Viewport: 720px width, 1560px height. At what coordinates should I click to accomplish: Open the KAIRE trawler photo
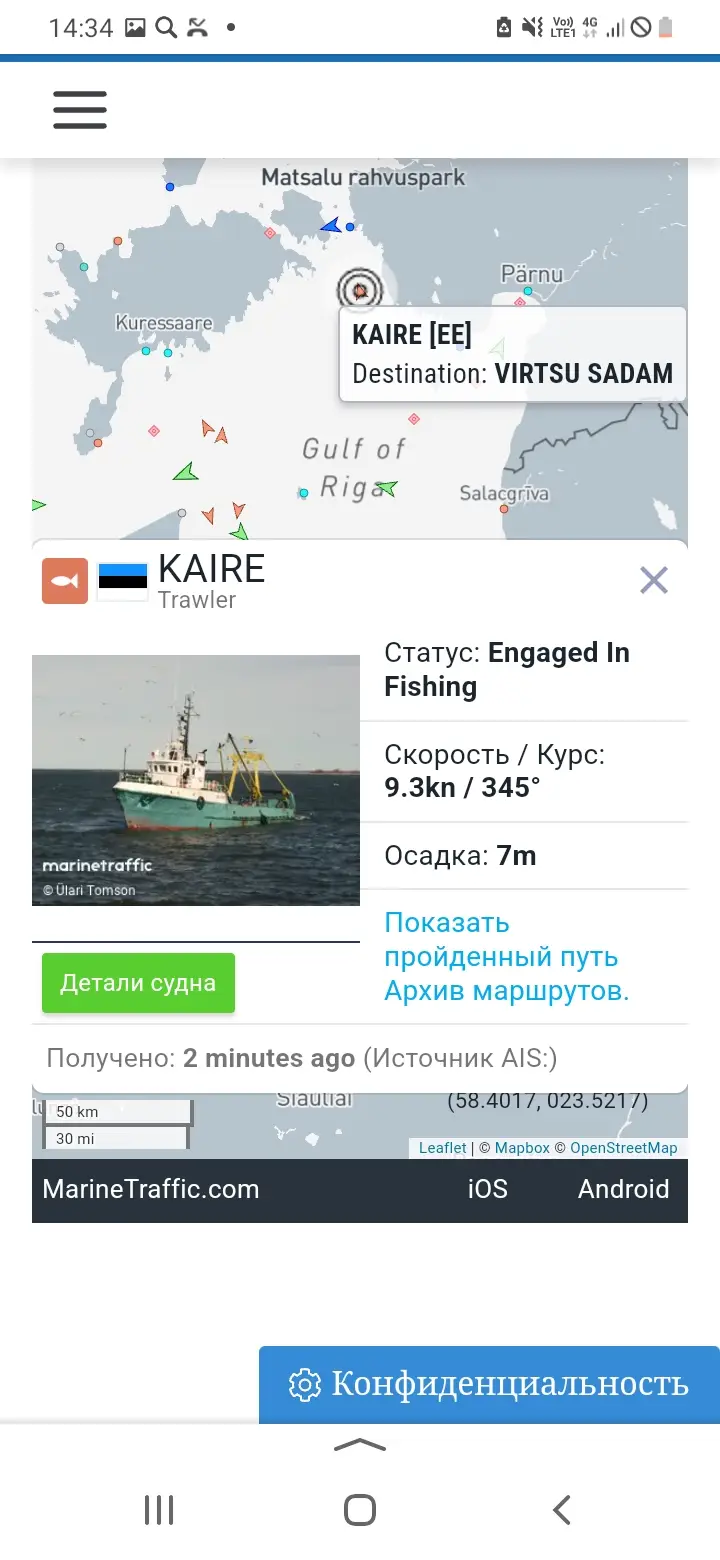click(x=196, y=780)
